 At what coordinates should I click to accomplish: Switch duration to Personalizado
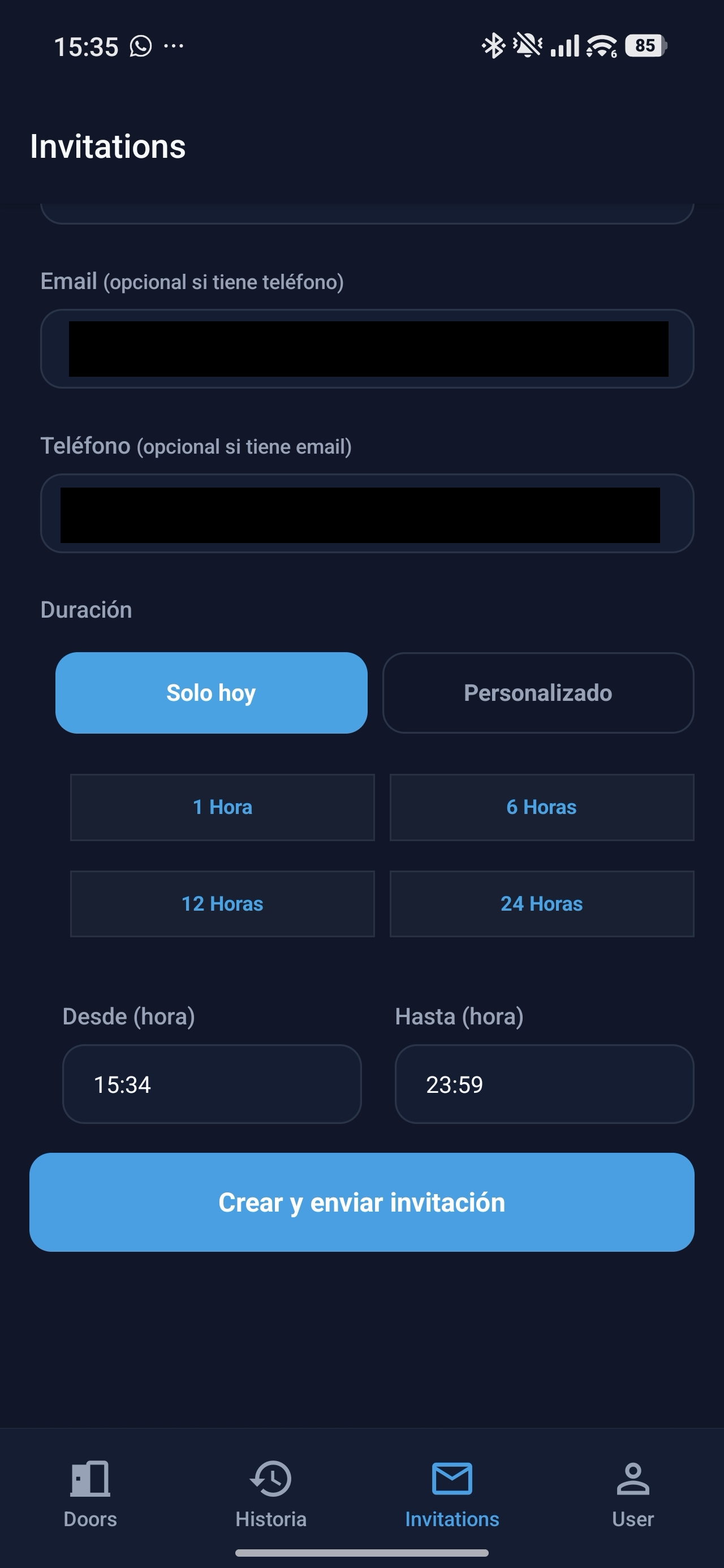point(538,693)
